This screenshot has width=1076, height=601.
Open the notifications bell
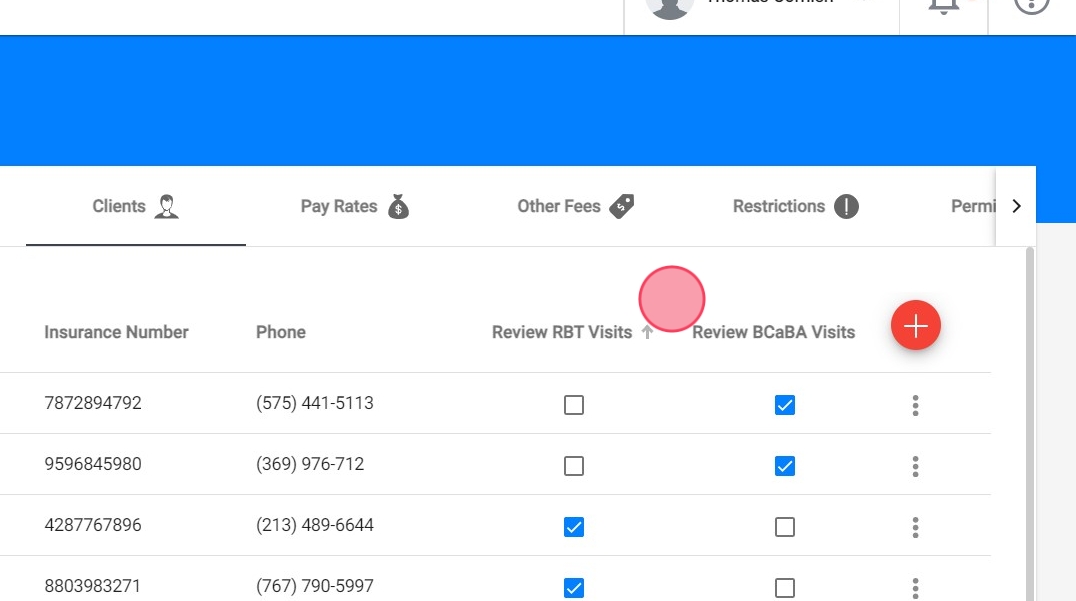coord(943,5)
